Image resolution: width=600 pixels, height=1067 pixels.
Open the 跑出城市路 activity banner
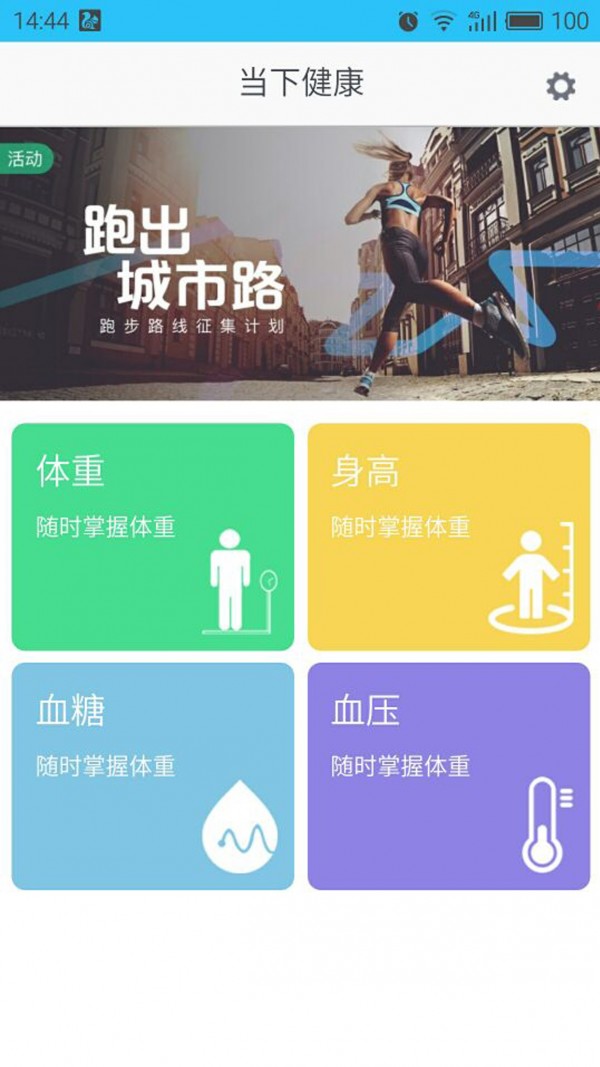tap(300, 263)
